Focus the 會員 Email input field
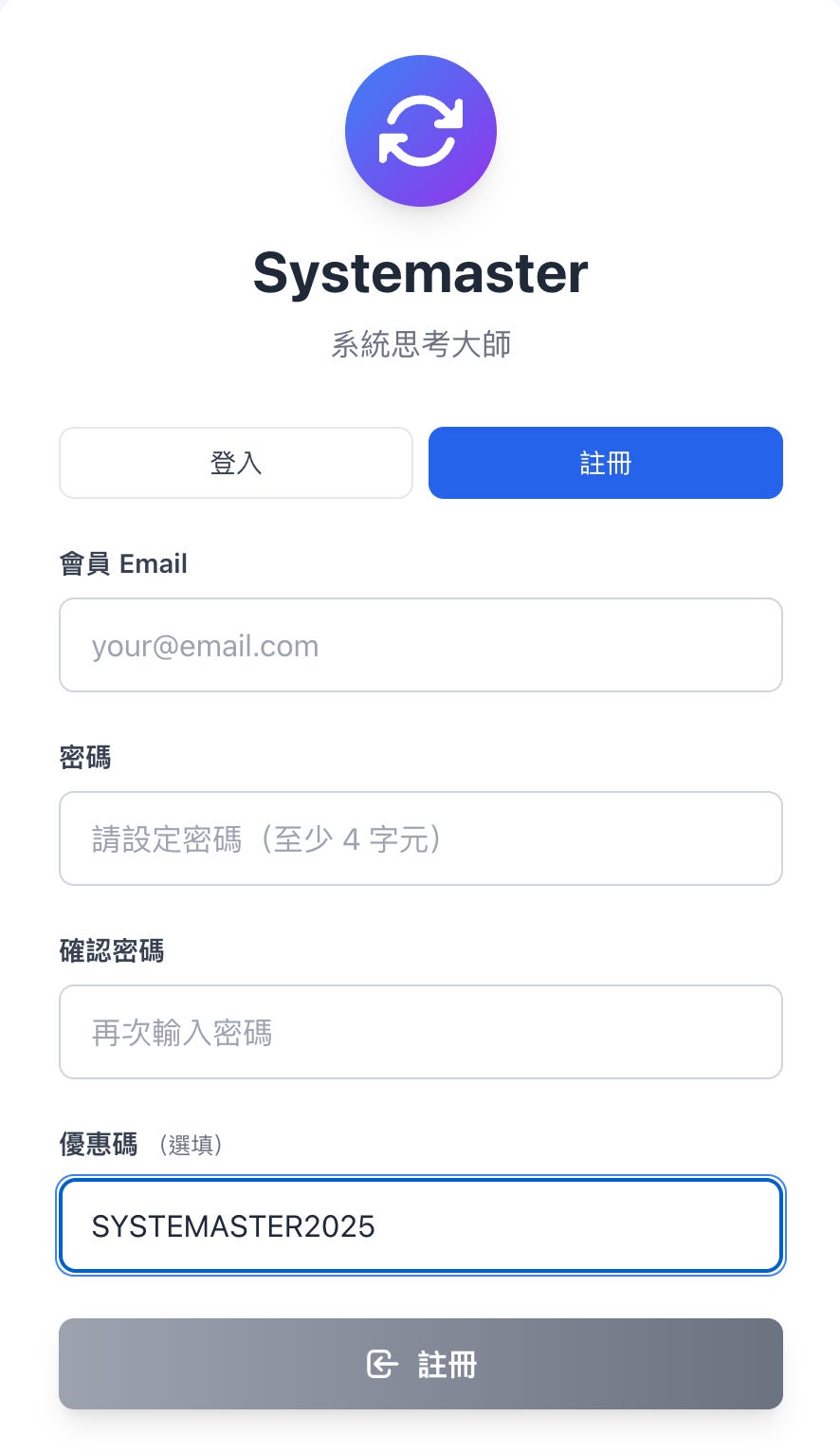 point(420,645)
